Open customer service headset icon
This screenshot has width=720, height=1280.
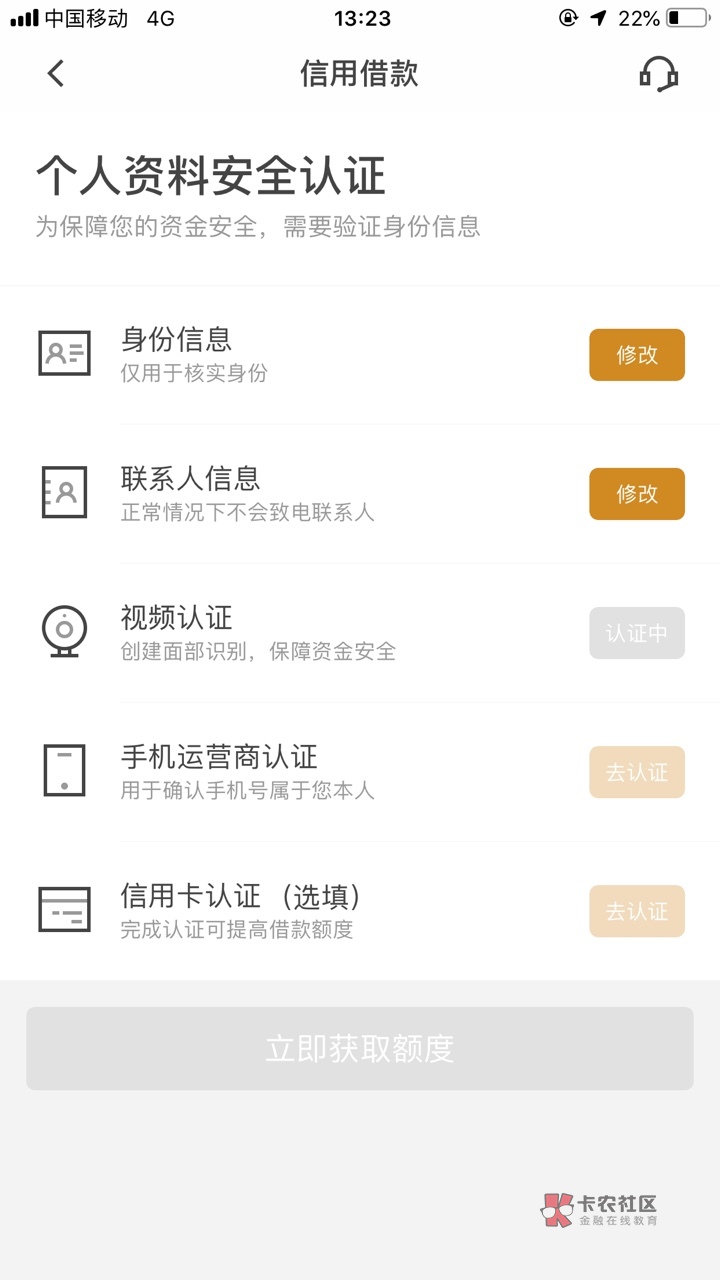click(x=658, y=74)
